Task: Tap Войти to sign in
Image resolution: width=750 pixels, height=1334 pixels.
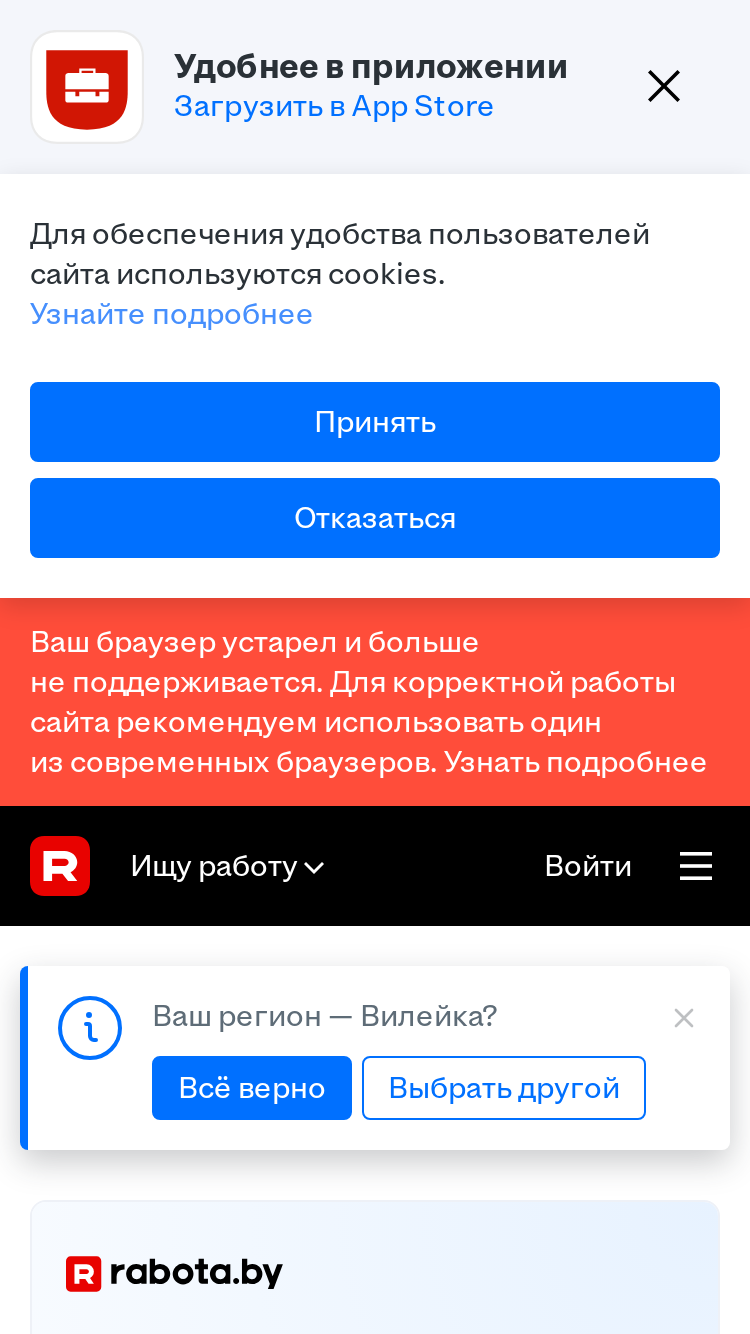Action: [x=588, y=866]
